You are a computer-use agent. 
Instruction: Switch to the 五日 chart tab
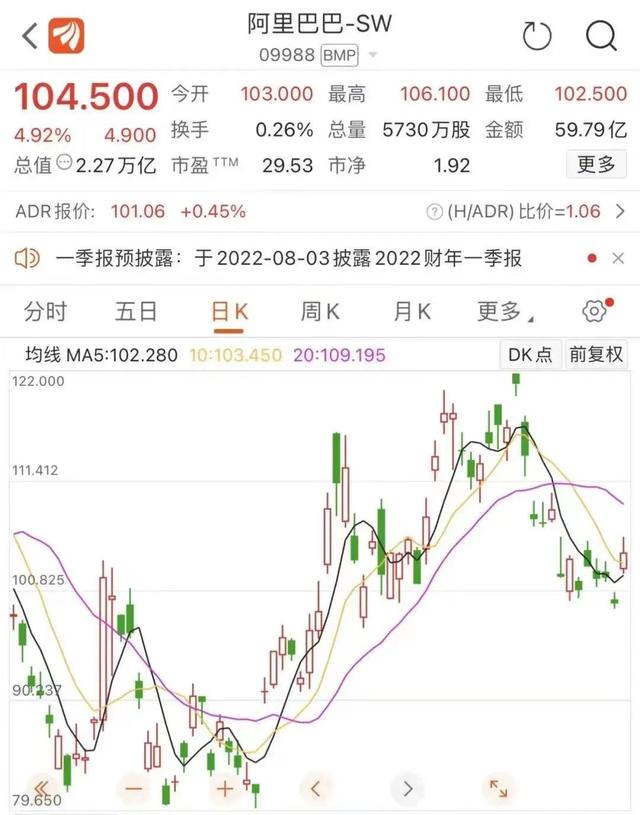(136, 312)
